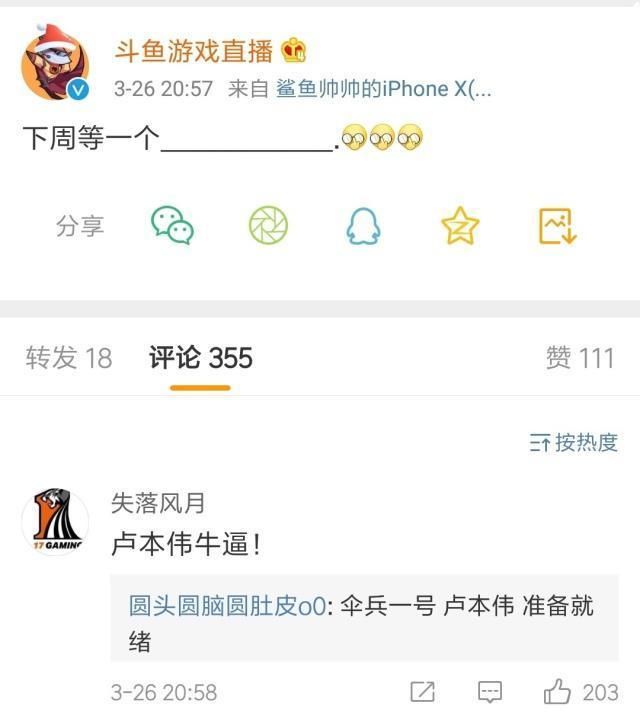The image size is (640, 719).
Task: Select the 评论 355 tab
Action: [x=200, y=358]
